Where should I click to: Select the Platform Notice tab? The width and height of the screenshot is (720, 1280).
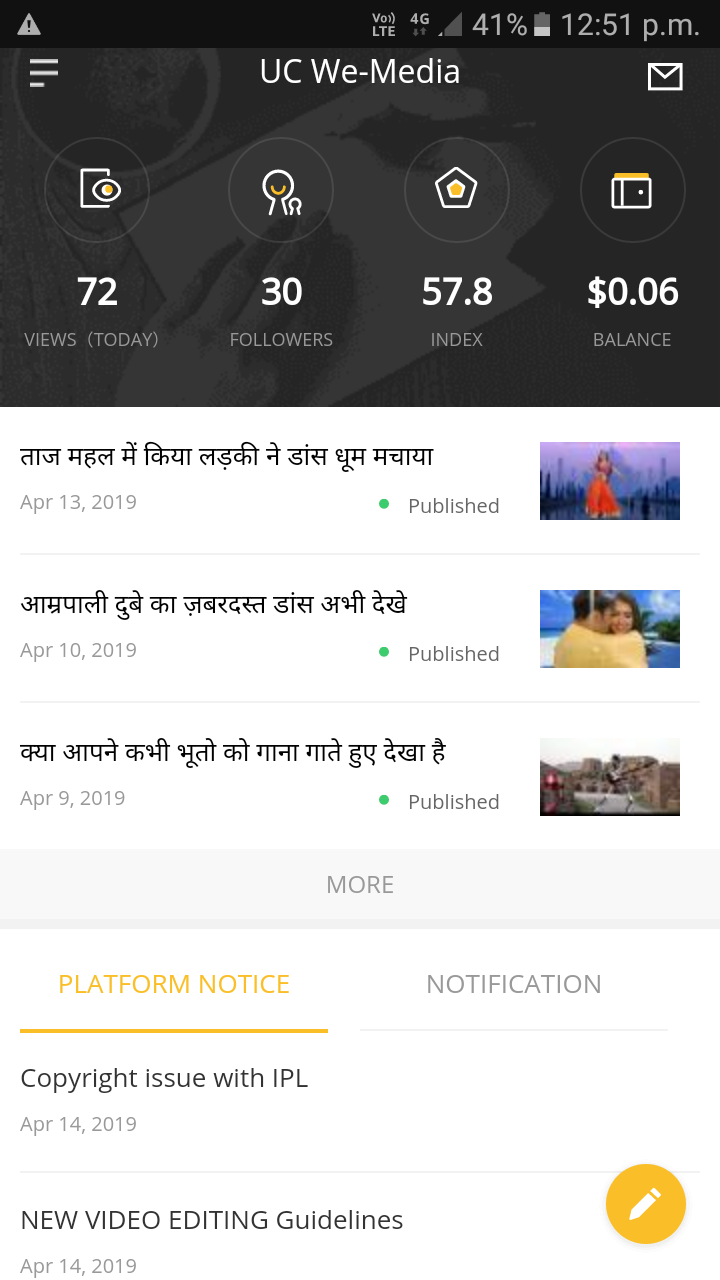174,984
